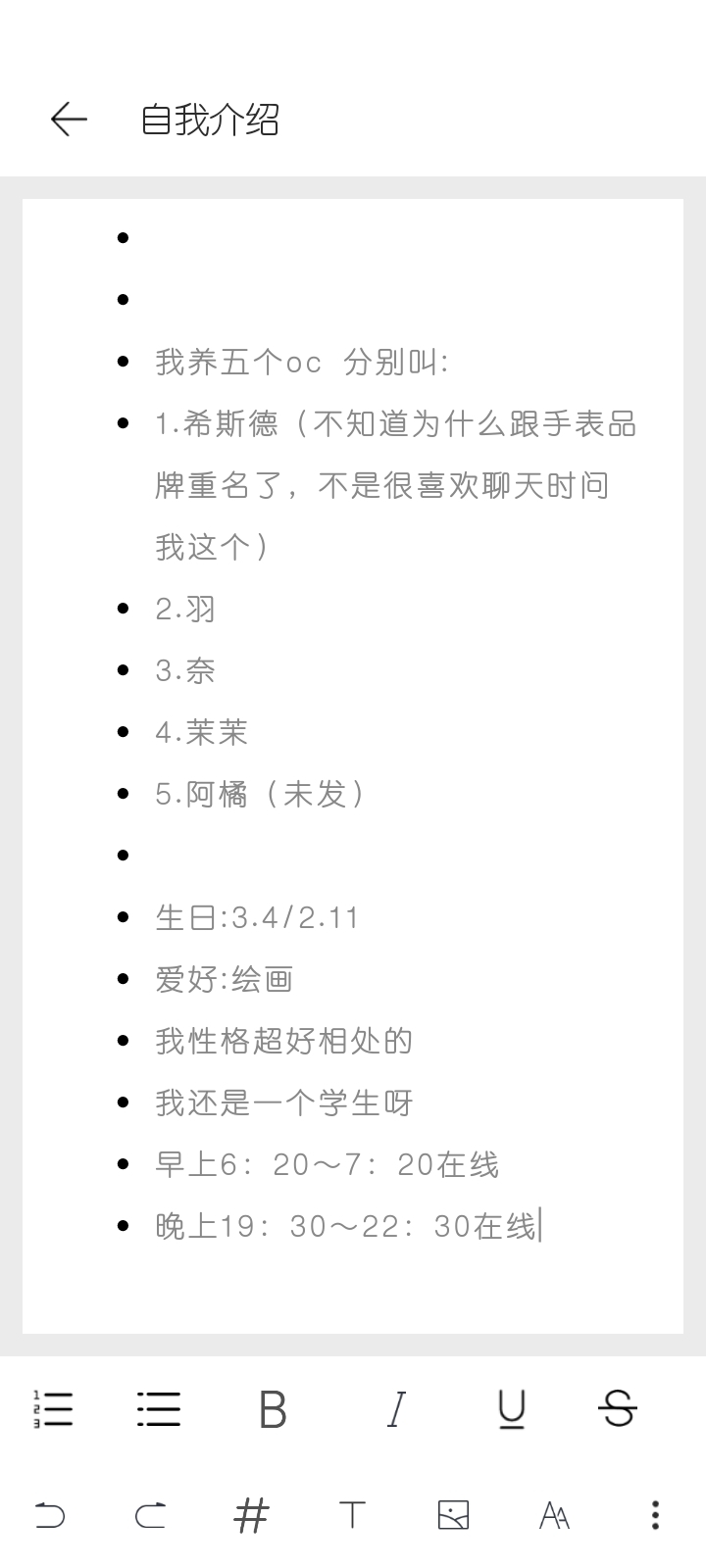Toggle bulleted list formatting
Viewport: 706px width, 1568px height.
[x=159, y=1409]
